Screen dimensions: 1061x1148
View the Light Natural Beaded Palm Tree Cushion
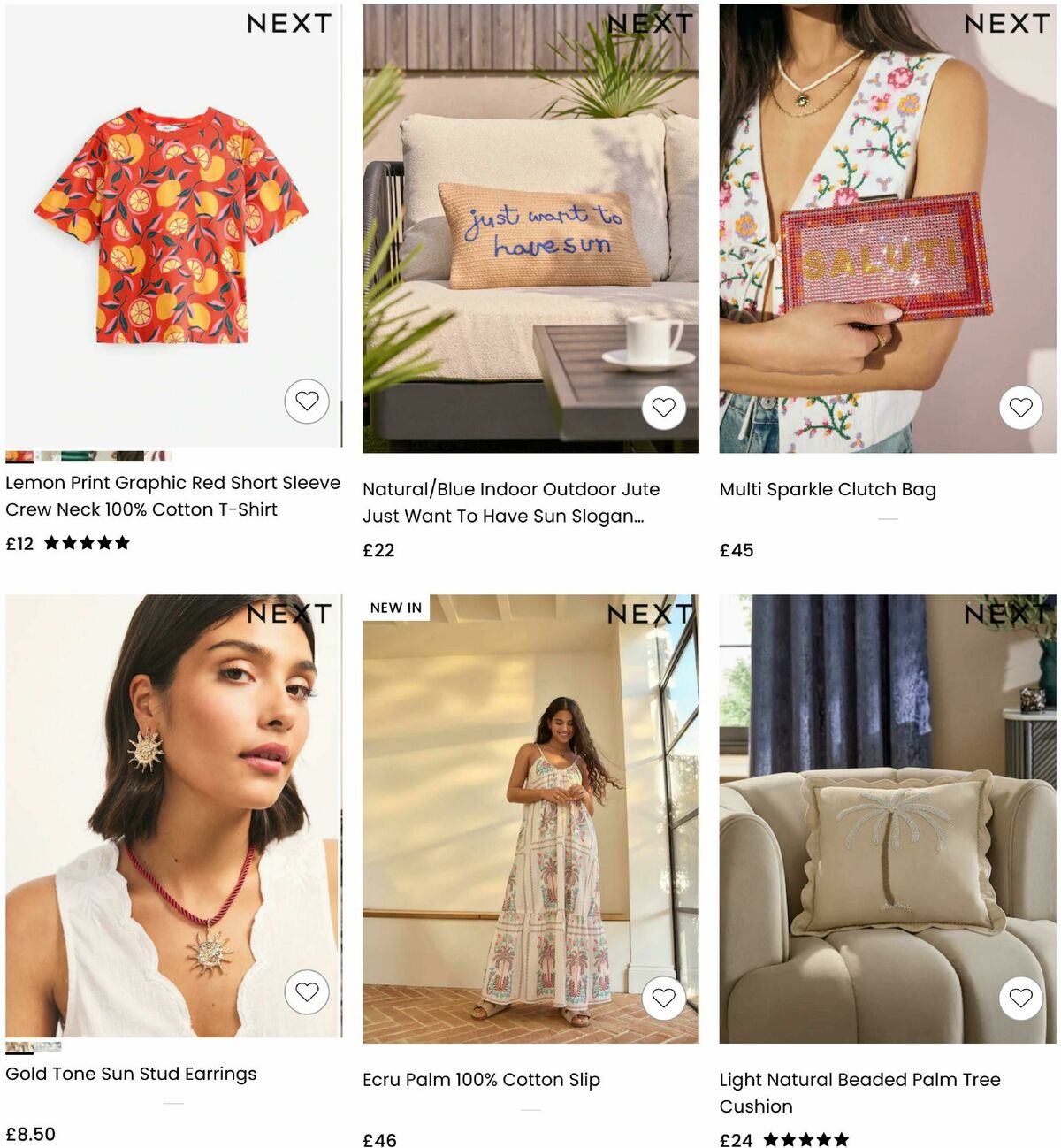click(x=859, y=1092)
